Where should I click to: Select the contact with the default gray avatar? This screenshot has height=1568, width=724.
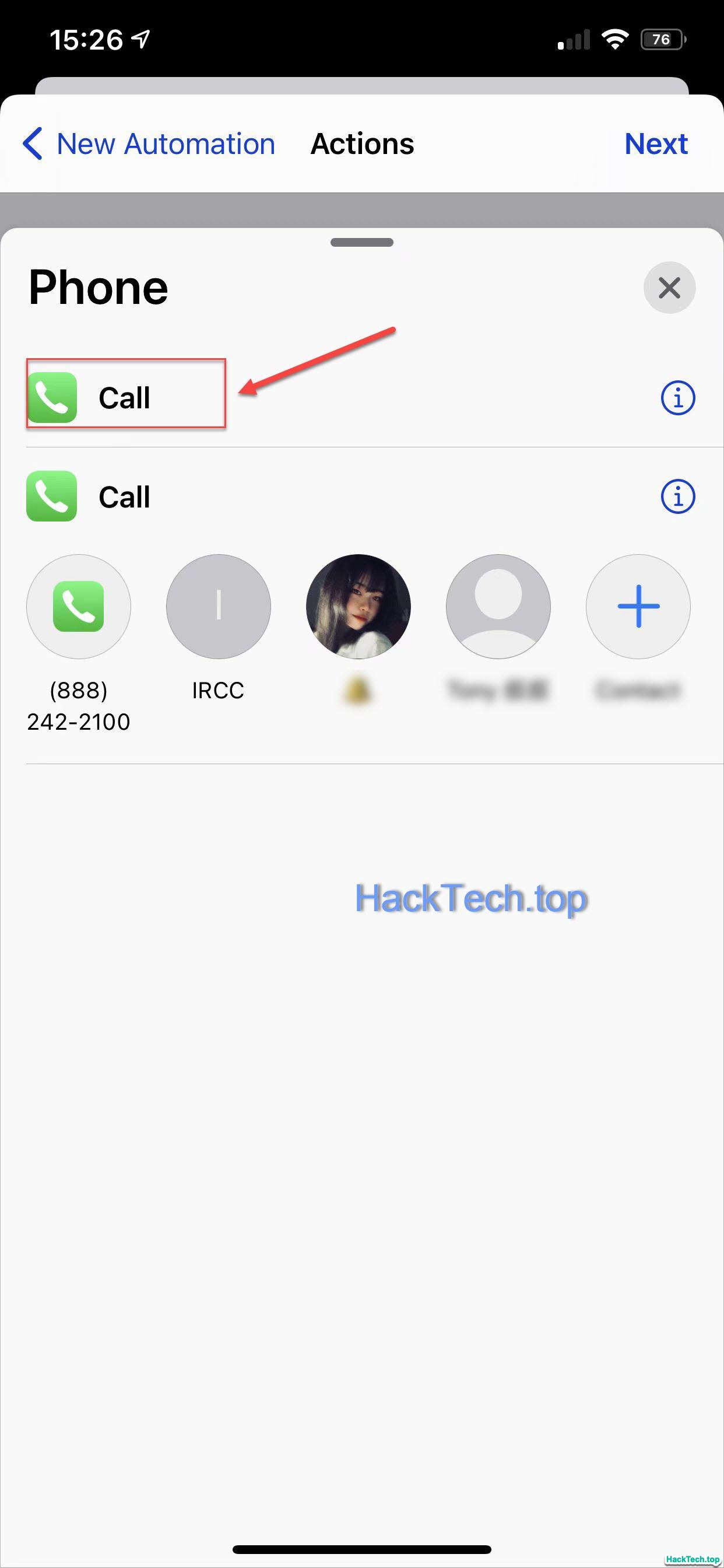pyautogui.click(x=498, y=606)
